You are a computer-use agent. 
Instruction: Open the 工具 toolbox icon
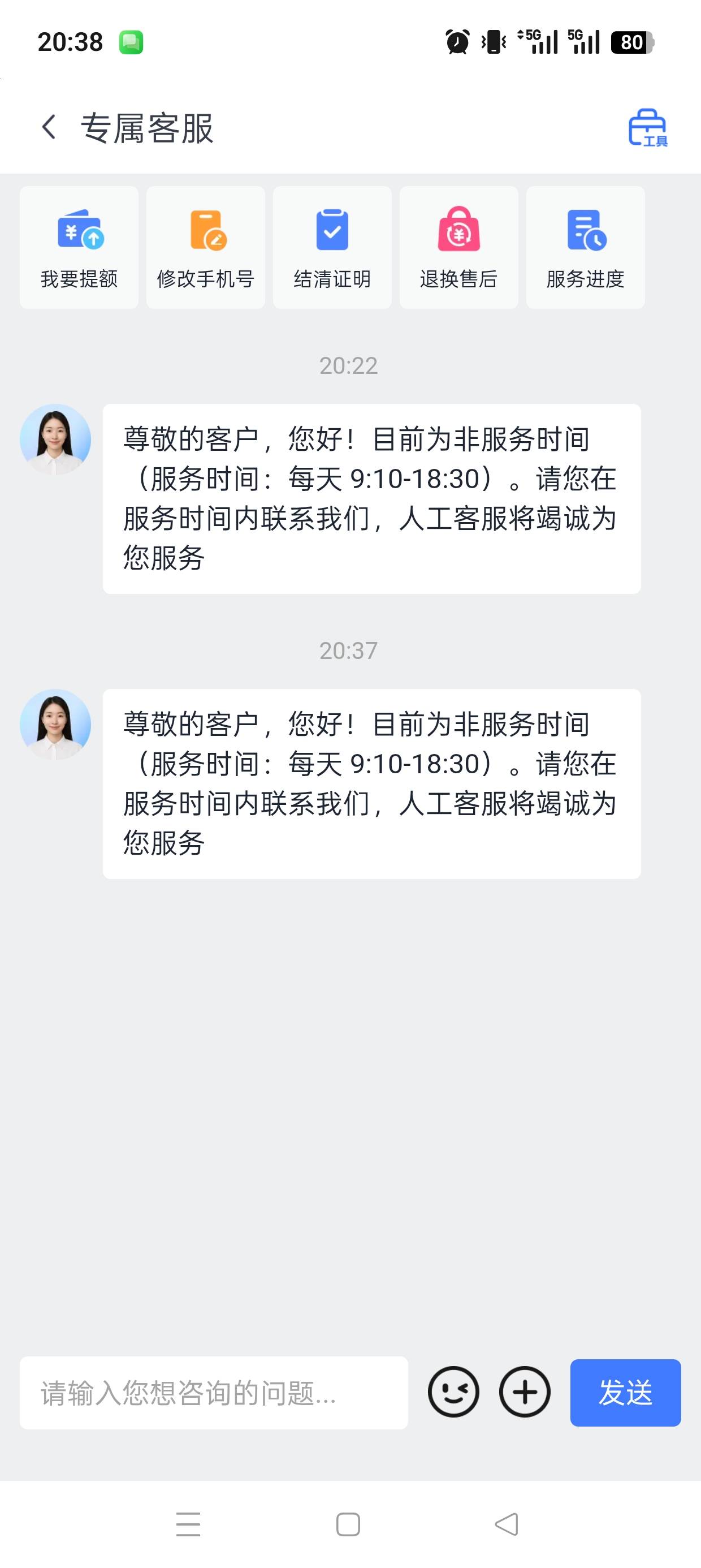tap(647, 128)
